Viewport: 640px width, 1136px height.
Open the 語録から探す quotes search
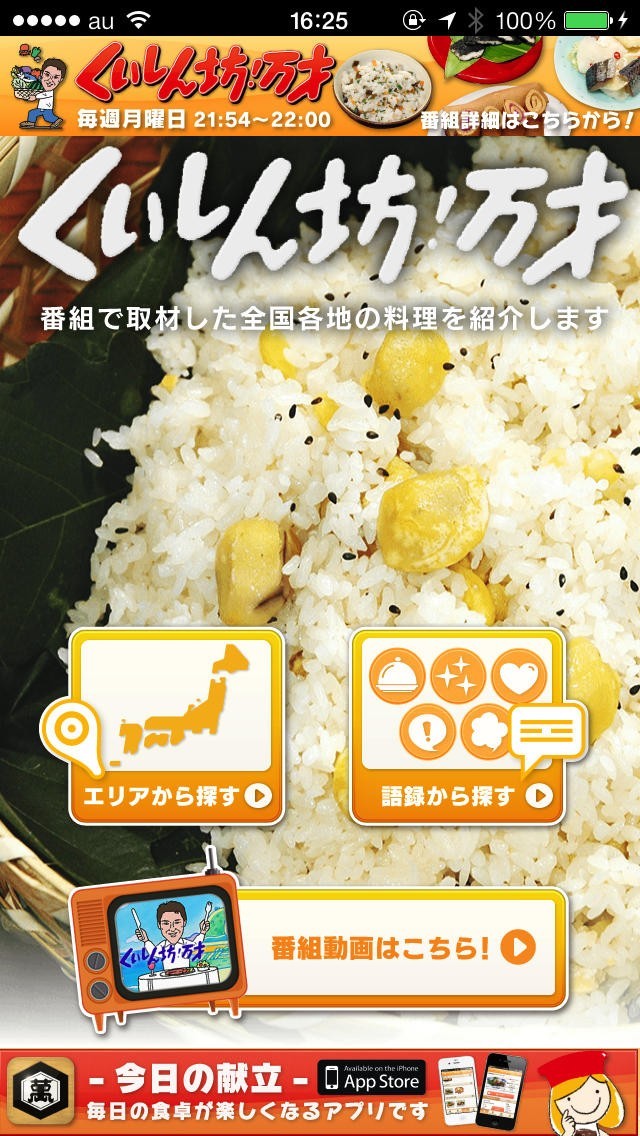point(458,727)
